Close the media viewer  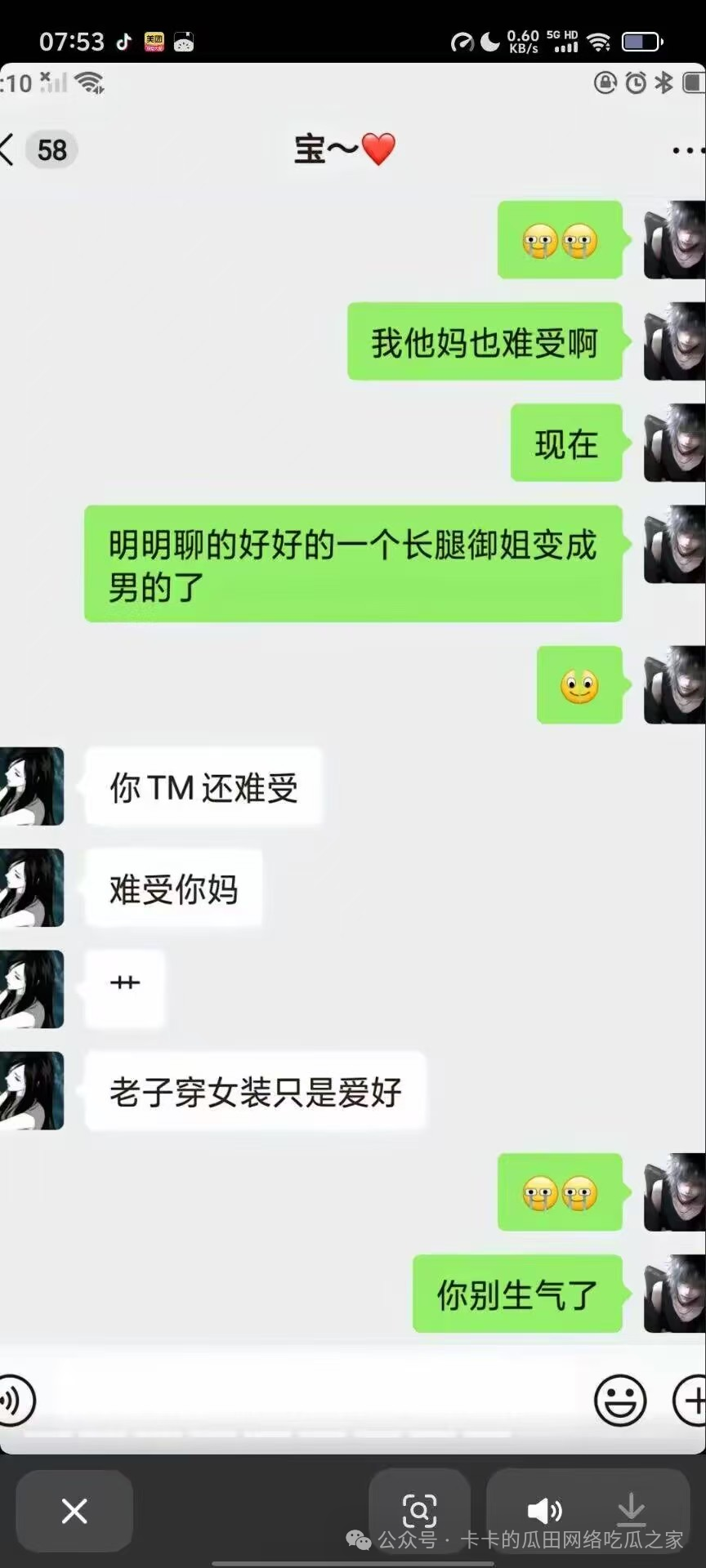(x=74, y=1511)
